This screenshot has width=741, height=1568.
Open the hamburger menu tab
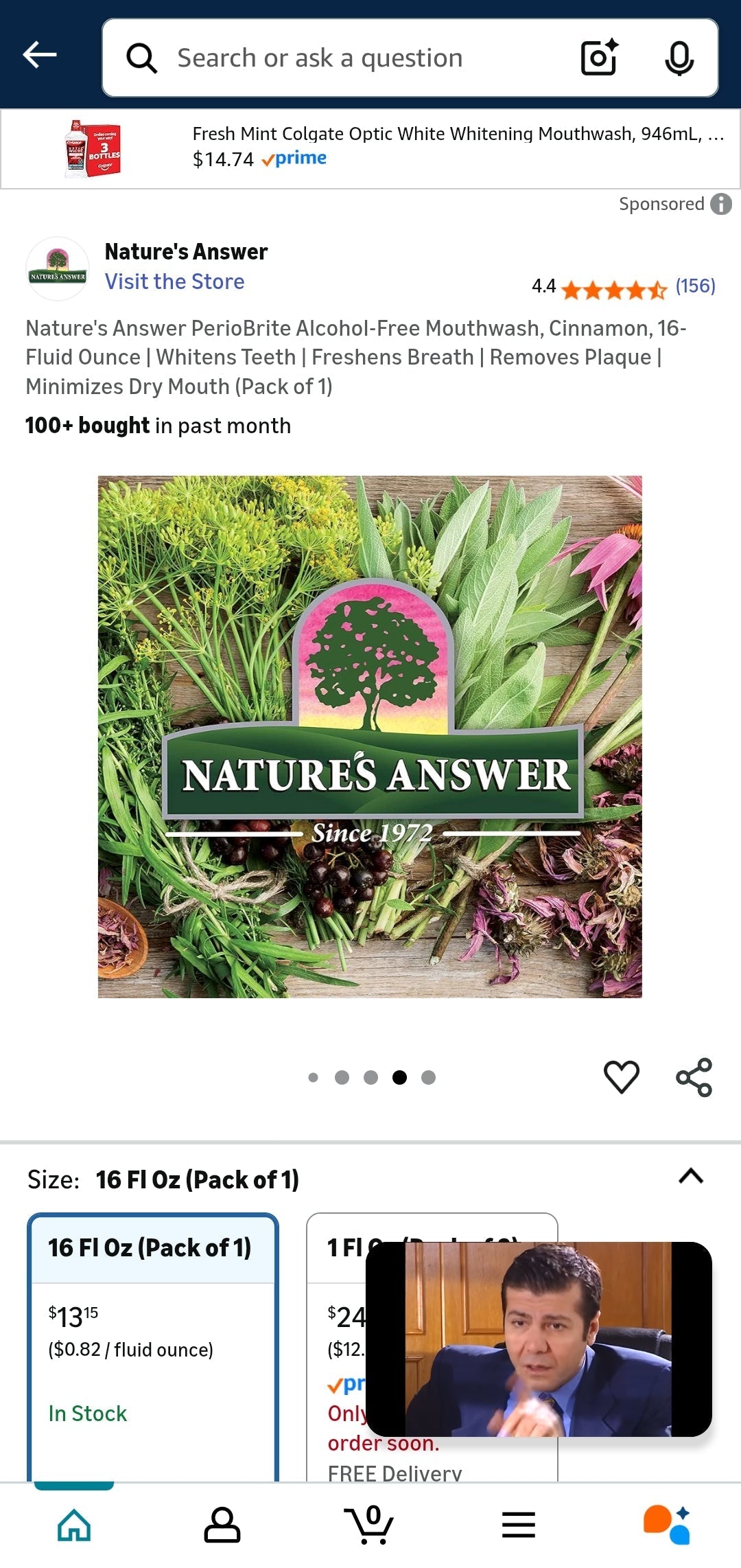519,1525
